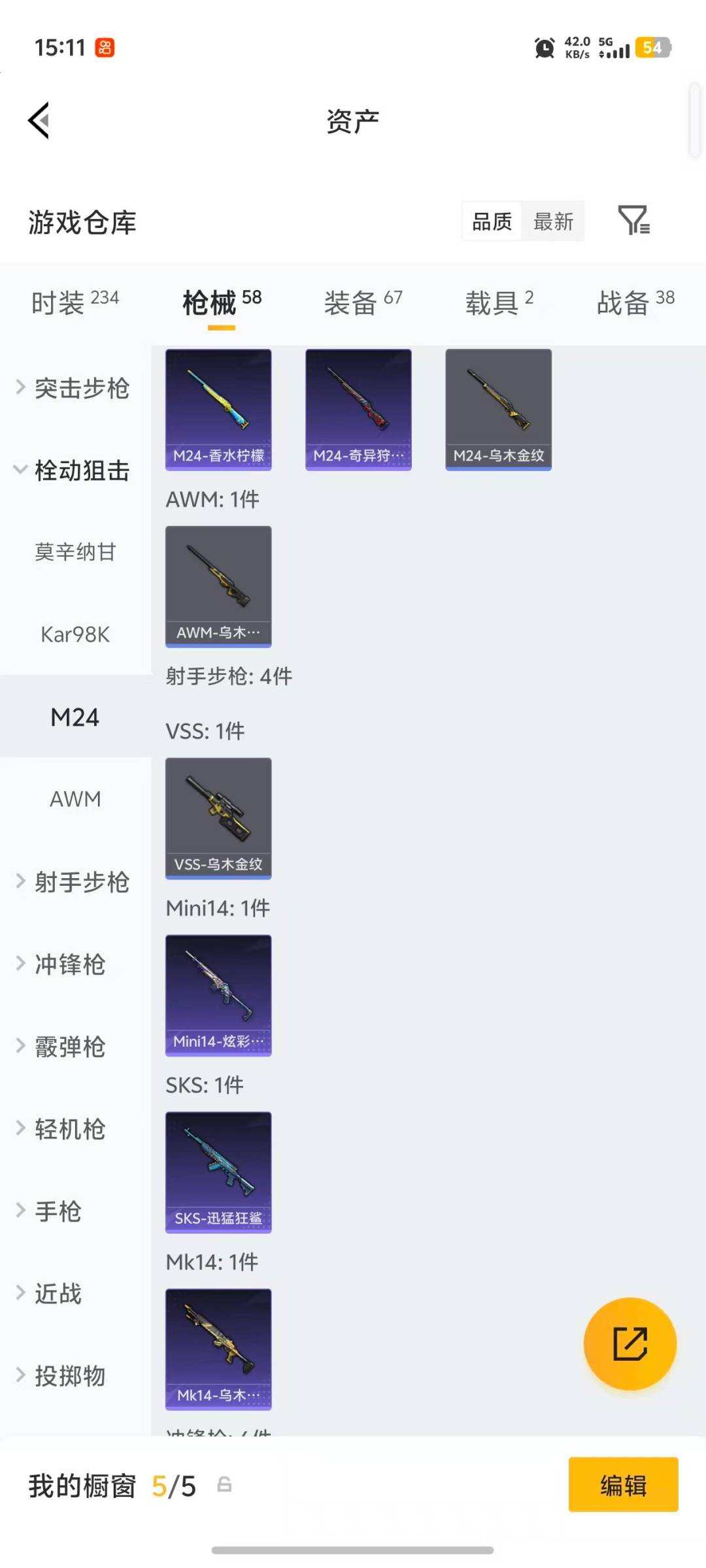Go back using the back arrow
Viewport: 706px width, 1568px height.
tap(37, 120)
